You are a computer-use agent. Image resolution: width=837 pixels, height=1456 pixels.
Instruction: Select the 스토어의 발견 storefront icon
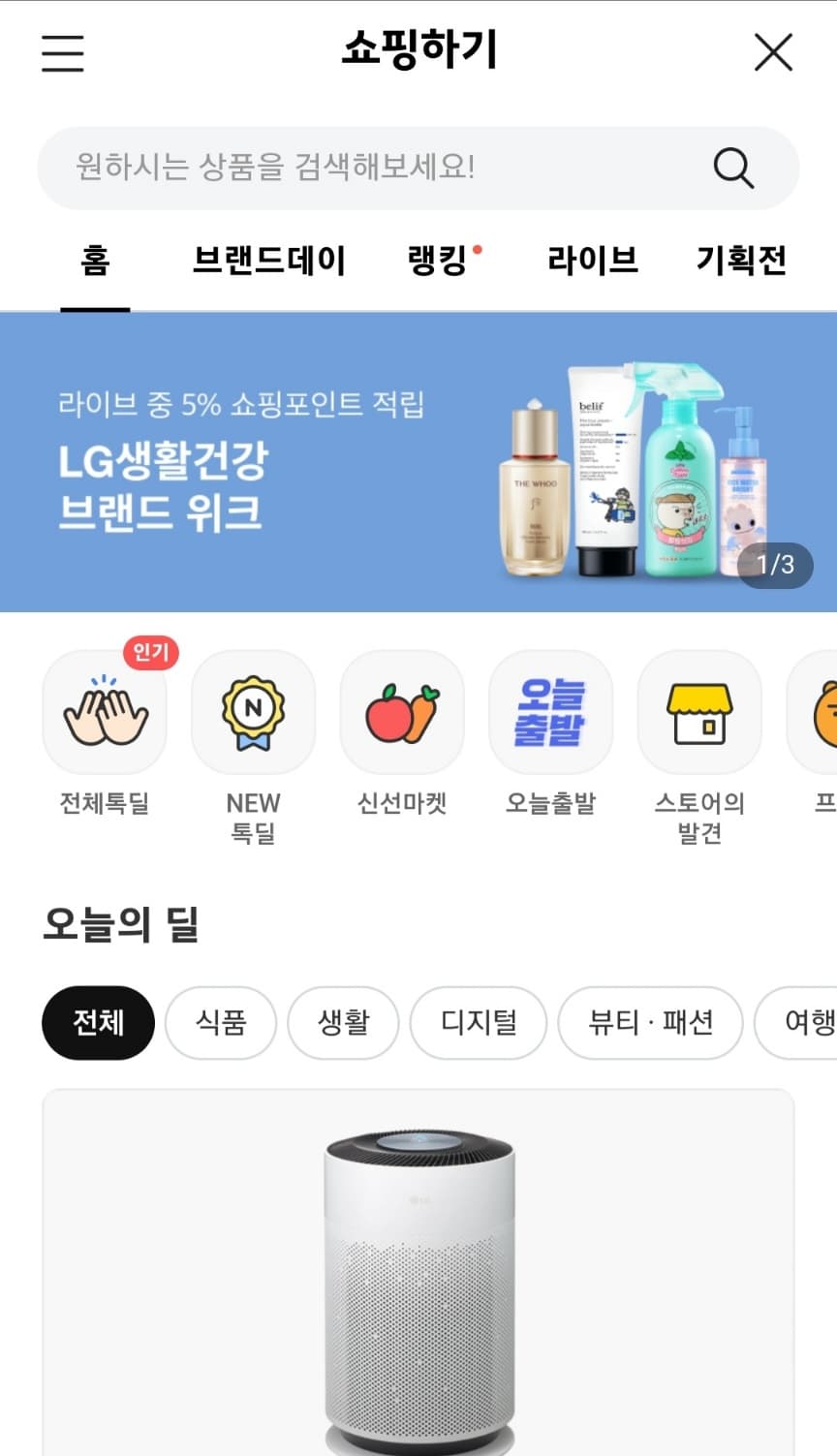[x=699, y=712]
